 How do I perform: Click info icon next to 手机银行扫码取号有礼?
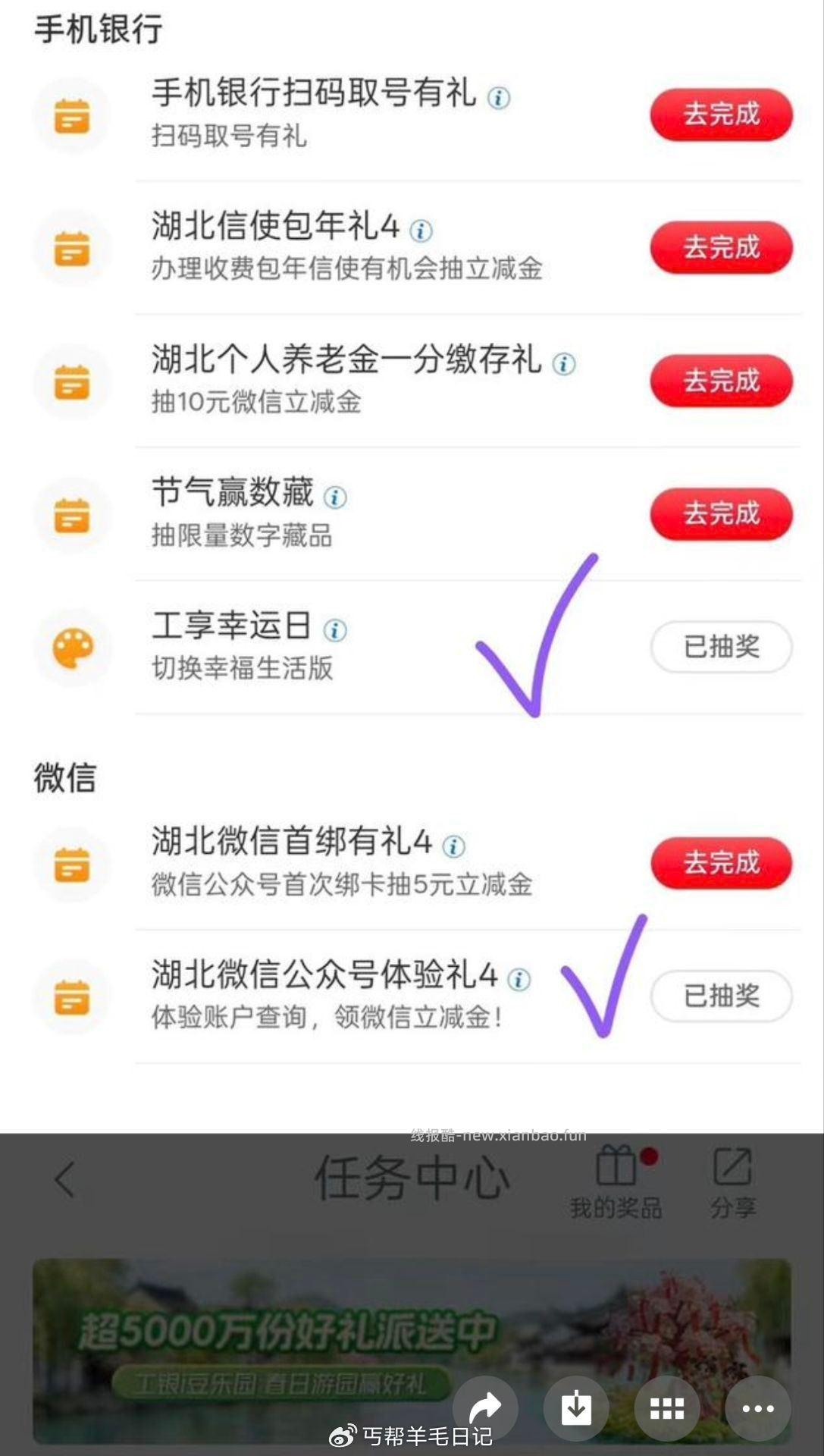[x=498, y=97]
